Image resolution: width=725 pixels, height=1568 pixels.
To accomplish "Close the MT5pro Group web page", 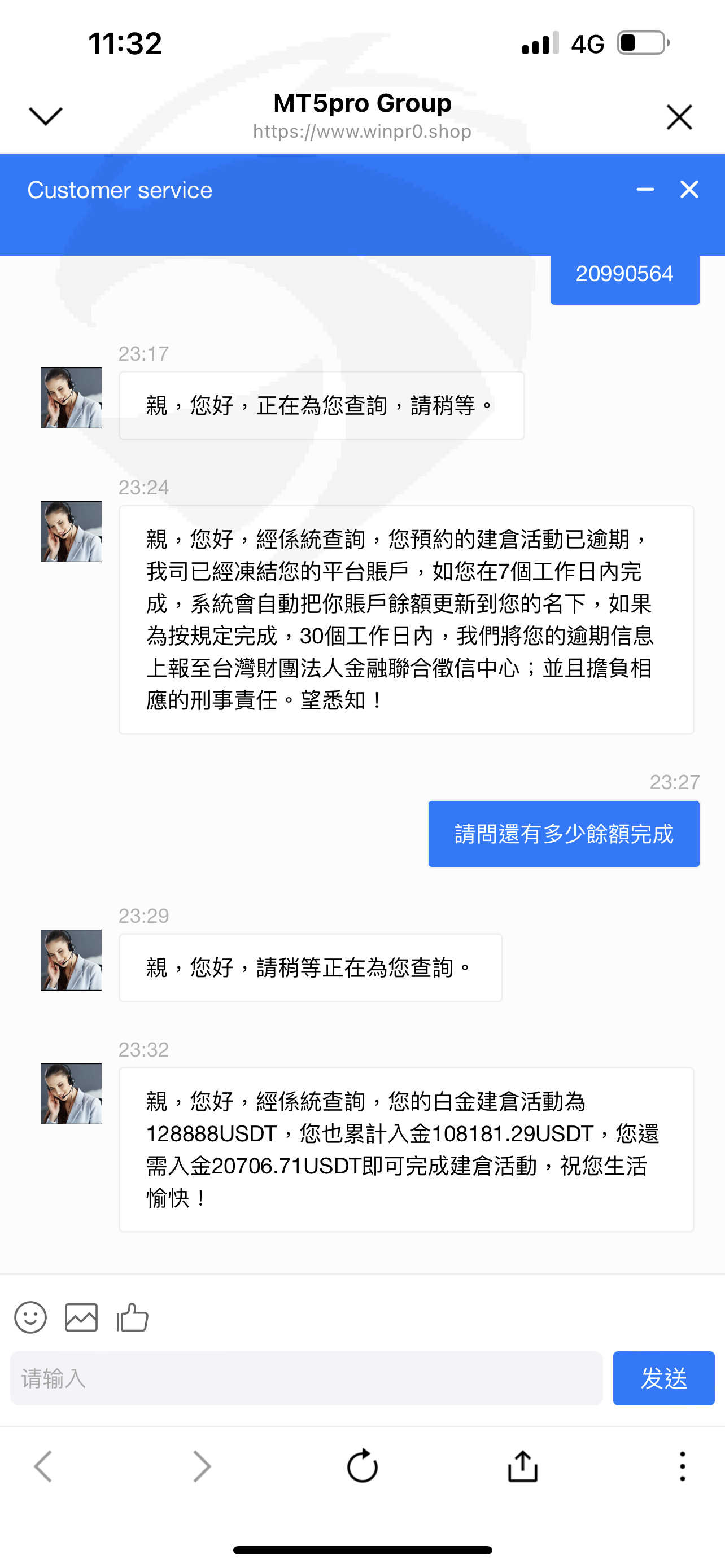I will (679, 117).
